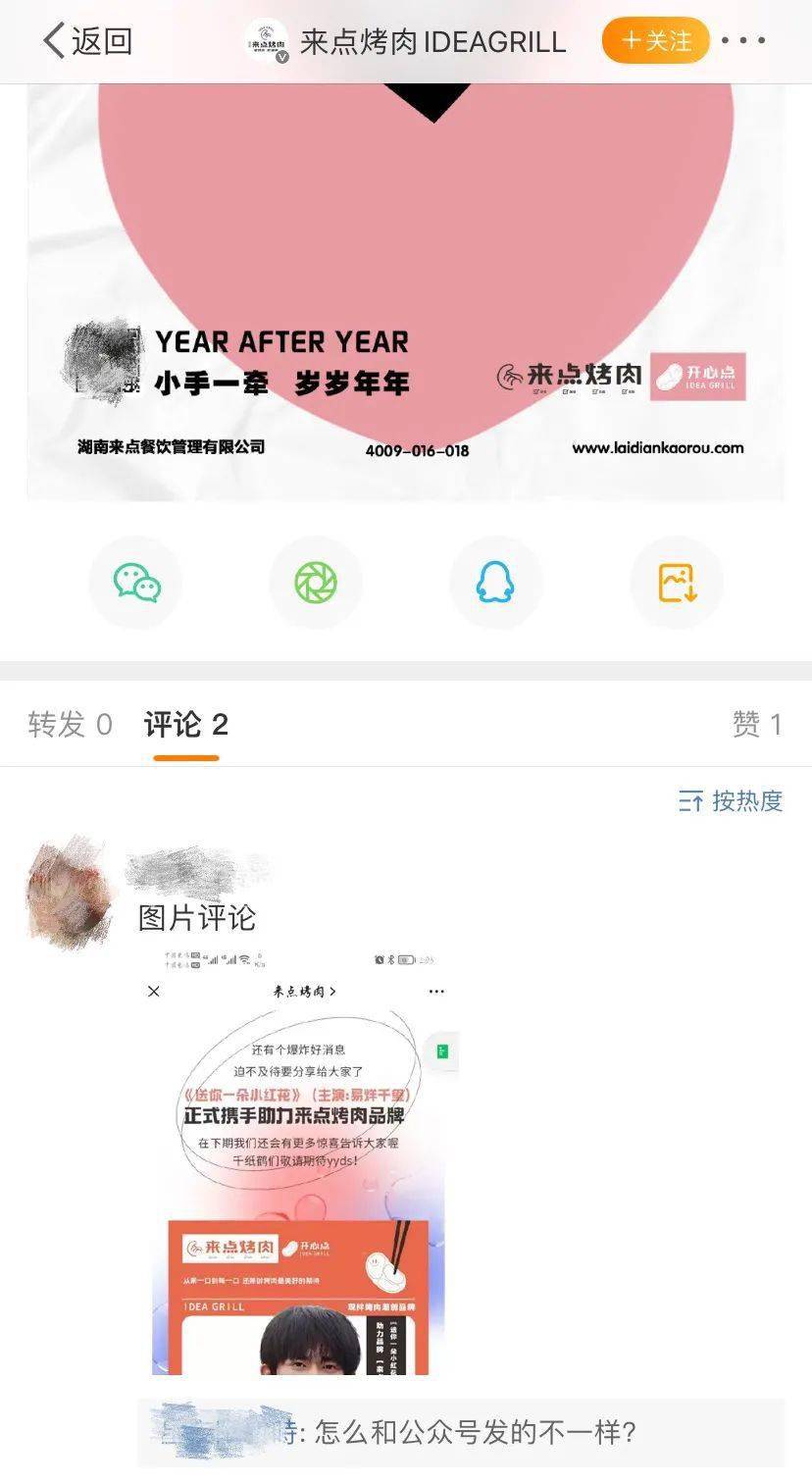
Task: Share via the QQ penguin icon
Action: [495, 582]
